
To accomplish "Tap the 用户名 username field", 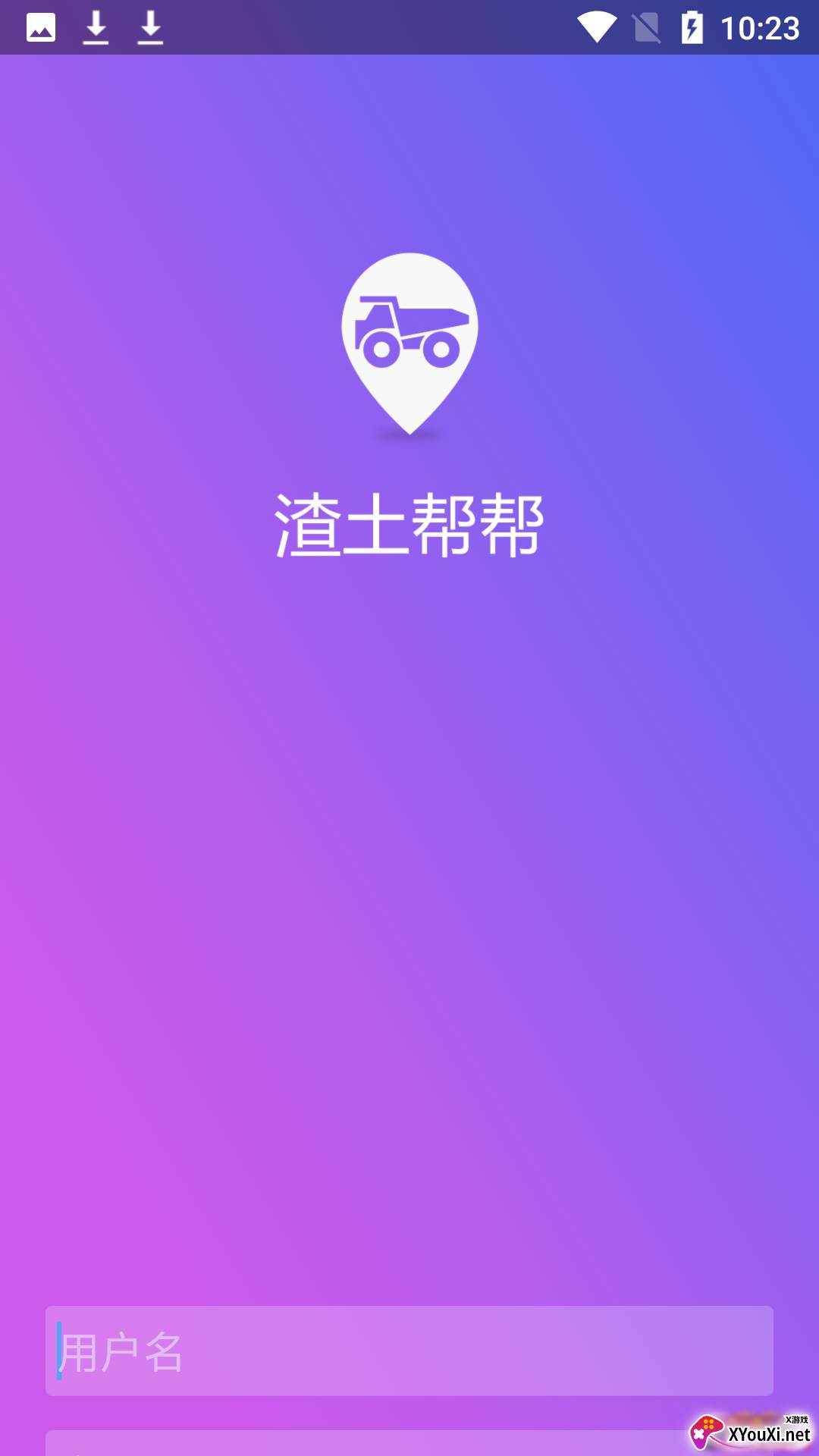I will point(409,1351).
